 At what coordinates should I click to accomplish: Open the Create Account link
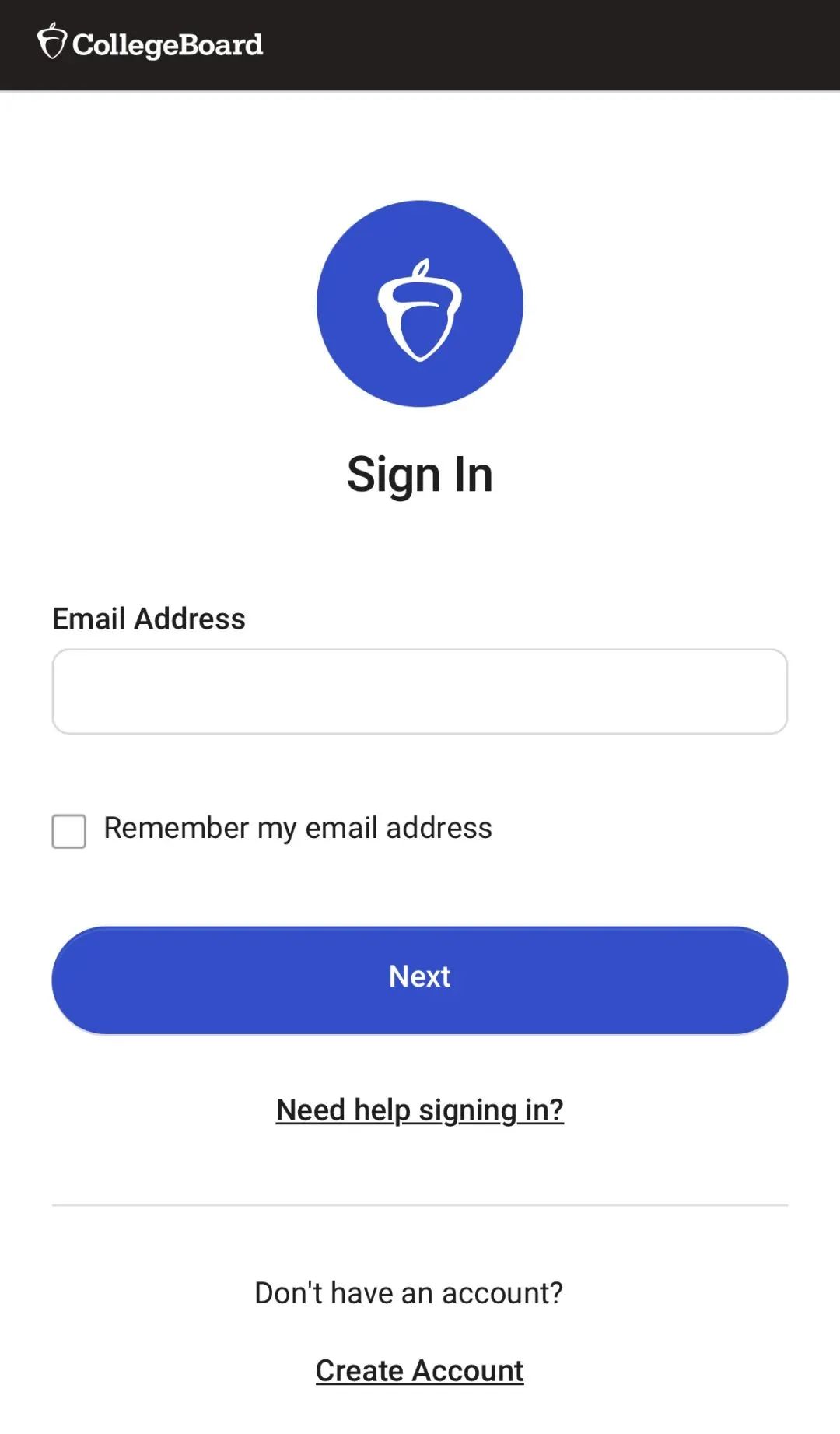pos(420,1370)
